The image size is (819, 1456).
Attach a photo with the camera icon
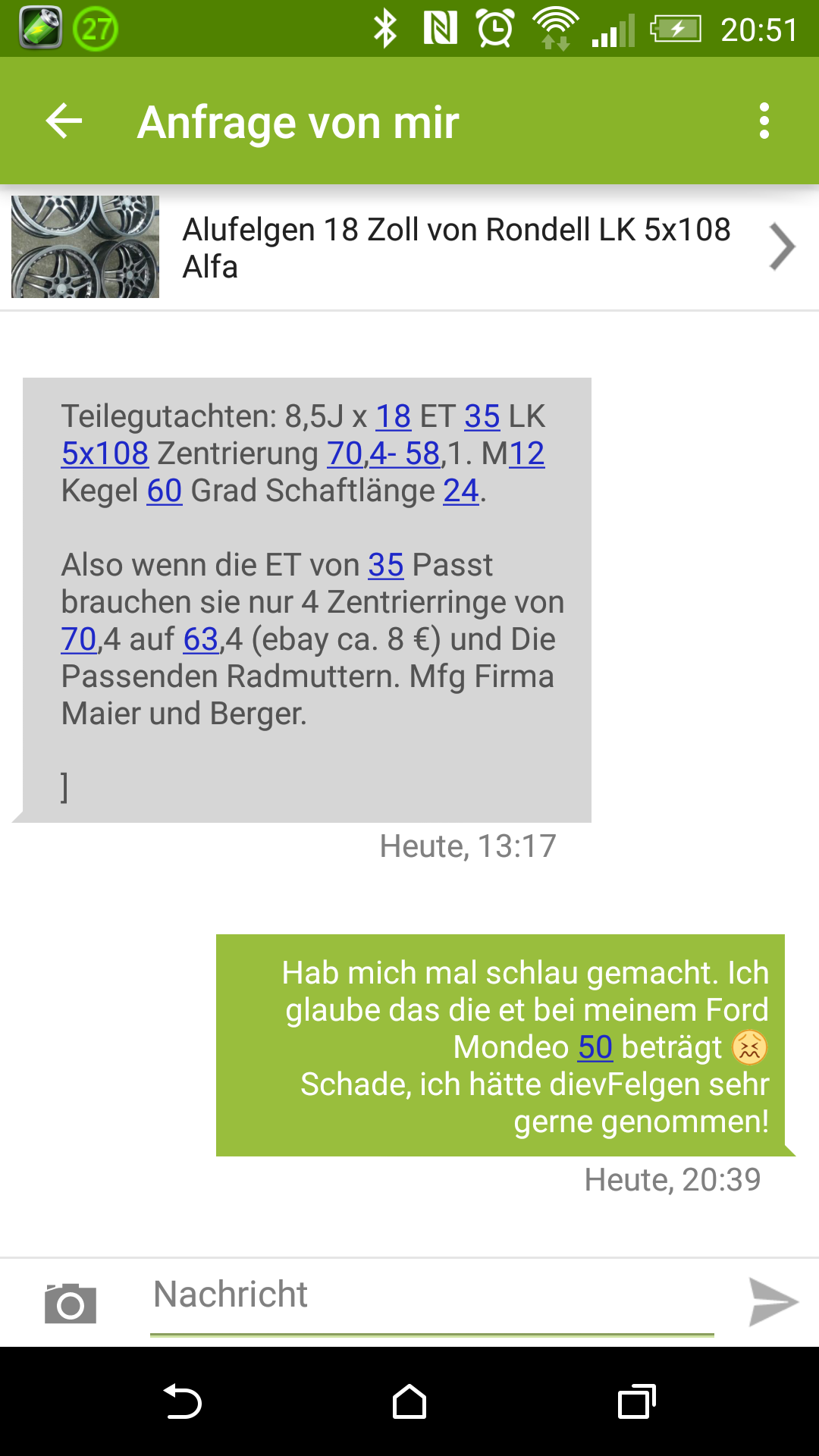tap(71, 1303)
